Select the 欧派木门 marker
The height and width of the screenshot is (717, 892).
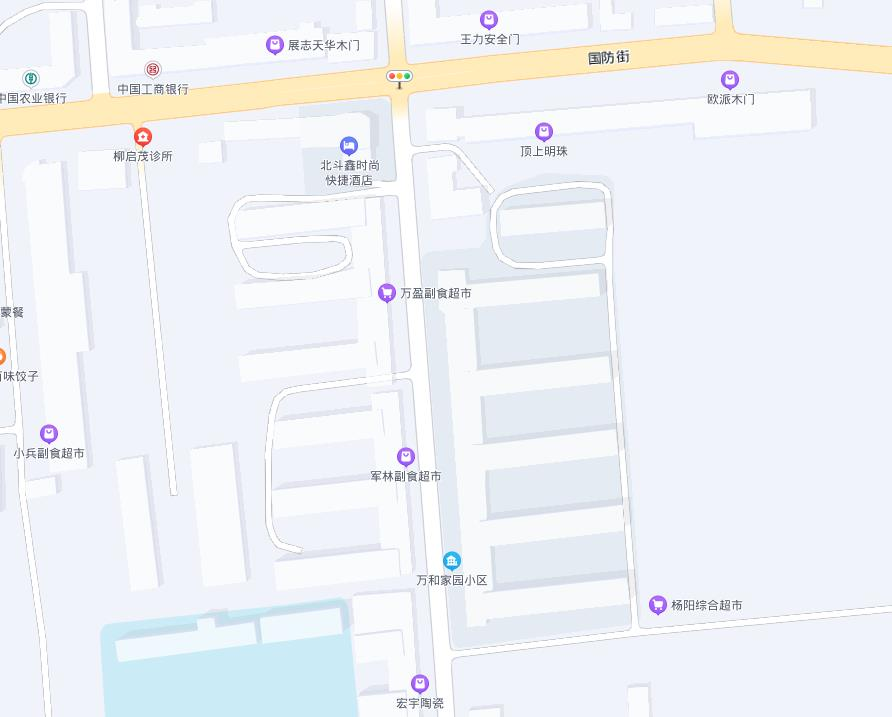tap(730, 80)
